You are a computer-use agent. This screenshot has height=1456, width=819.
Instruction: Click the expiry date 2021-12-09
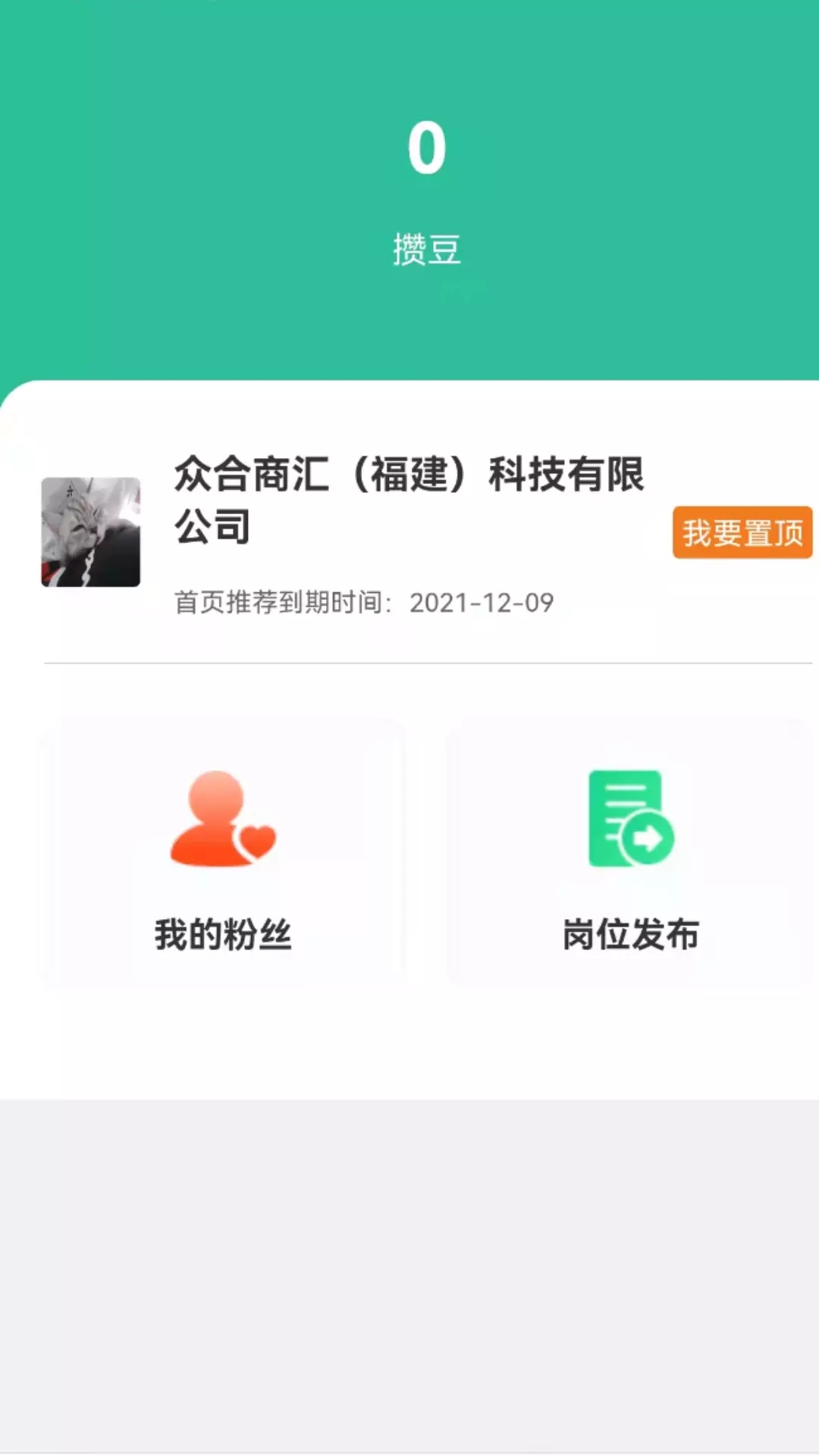tap(483, 603)
